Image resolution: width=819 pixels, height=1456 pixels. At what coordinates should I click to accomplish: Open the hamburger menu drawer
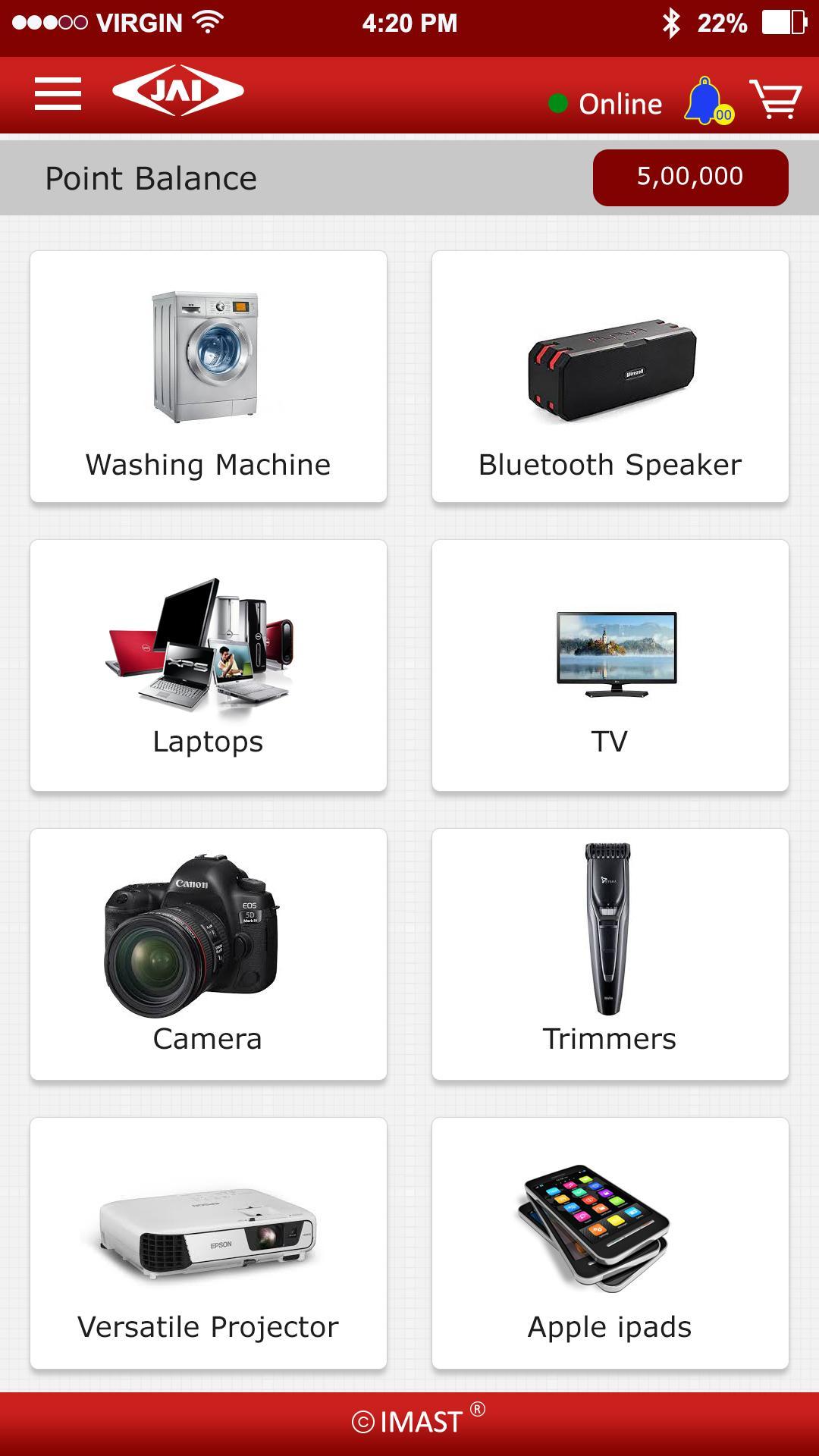point(58,94)
